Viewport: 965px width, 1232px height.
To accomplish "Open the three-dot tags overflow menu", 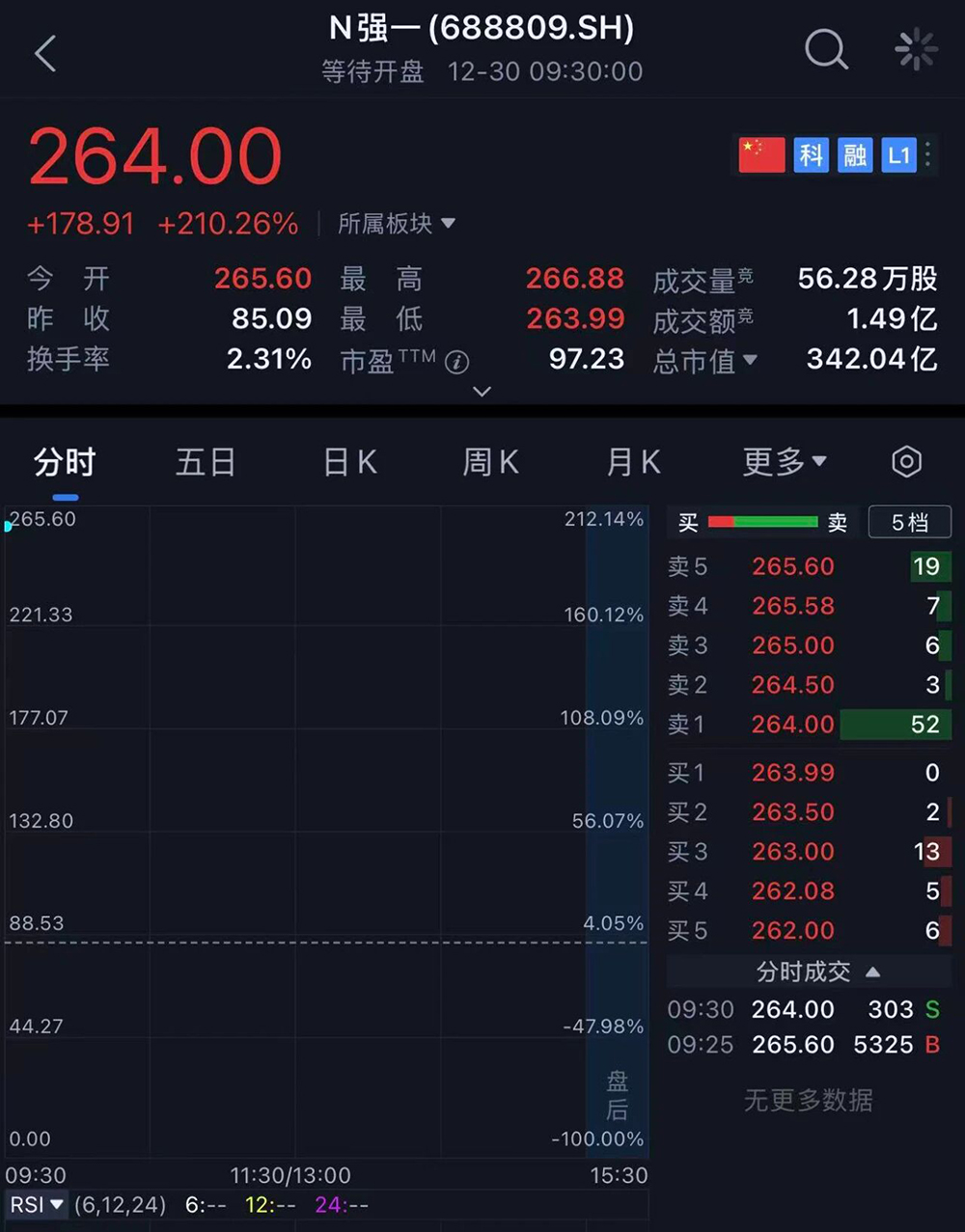I will tap(928, 155).
